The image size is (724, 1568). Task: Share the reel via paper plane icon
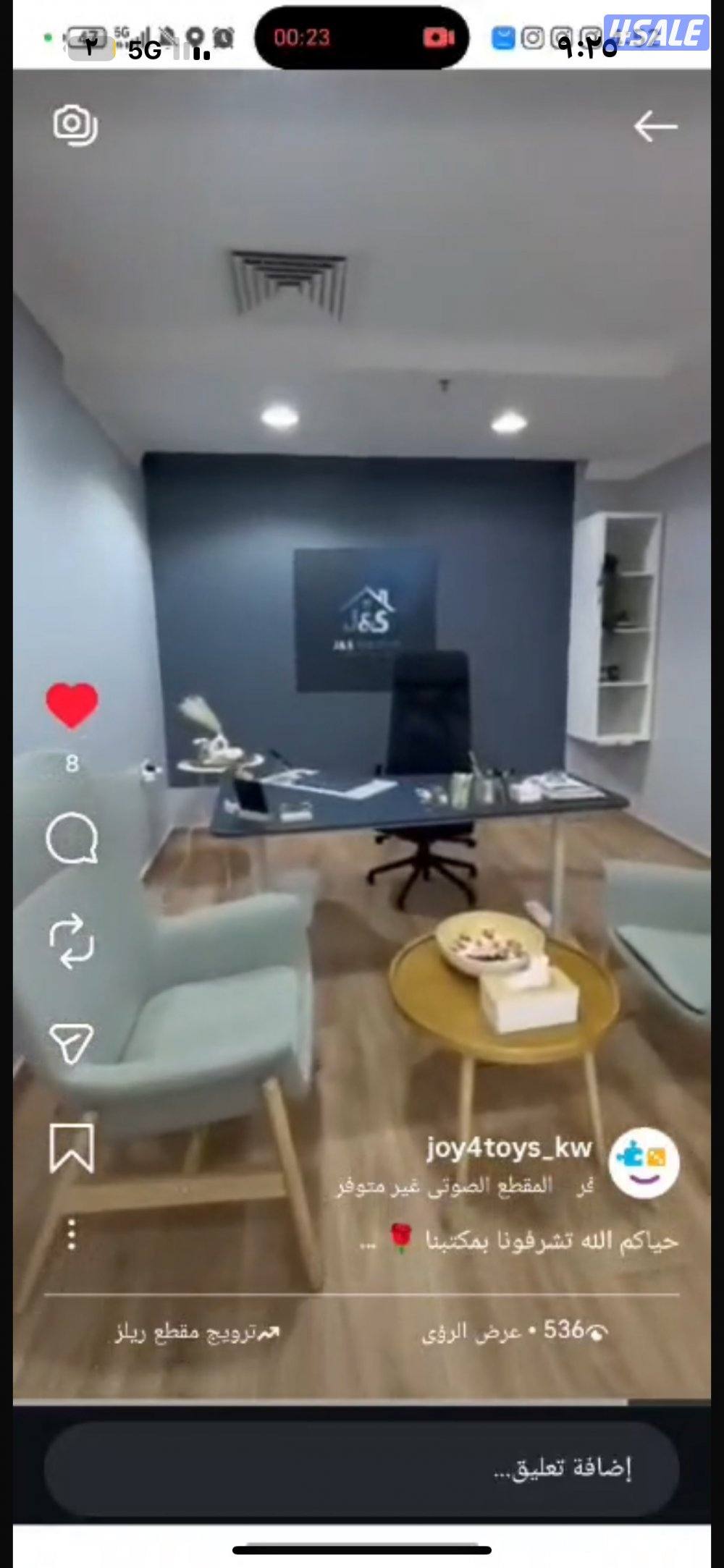coord(72,1043)
